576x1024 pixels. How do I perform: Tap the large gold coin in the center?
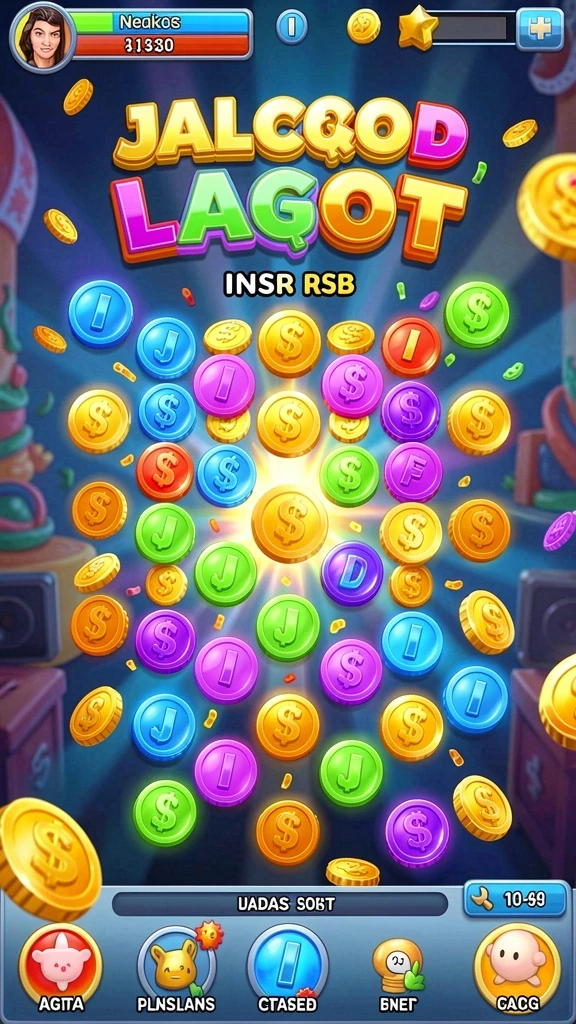point(290,523)
